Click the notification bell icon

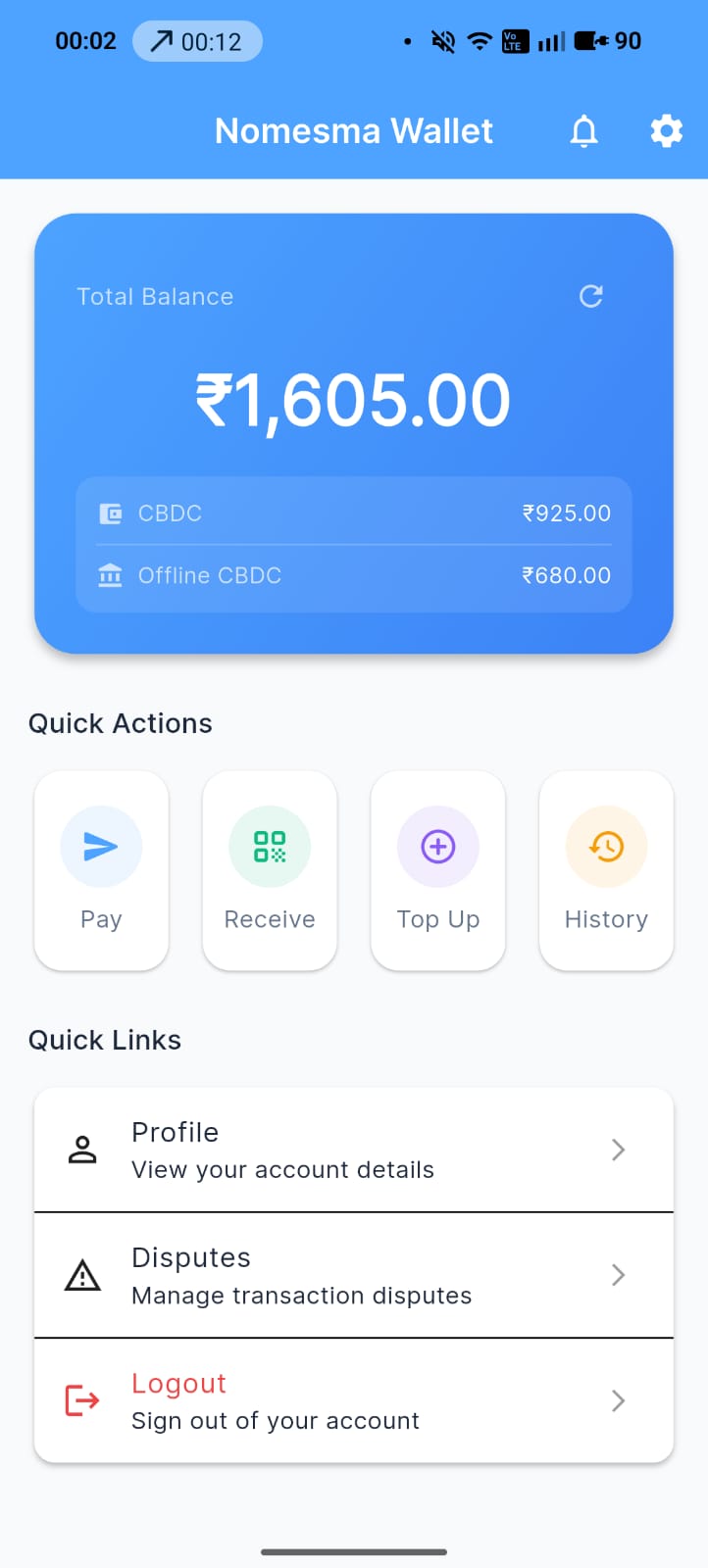[584, 130]
